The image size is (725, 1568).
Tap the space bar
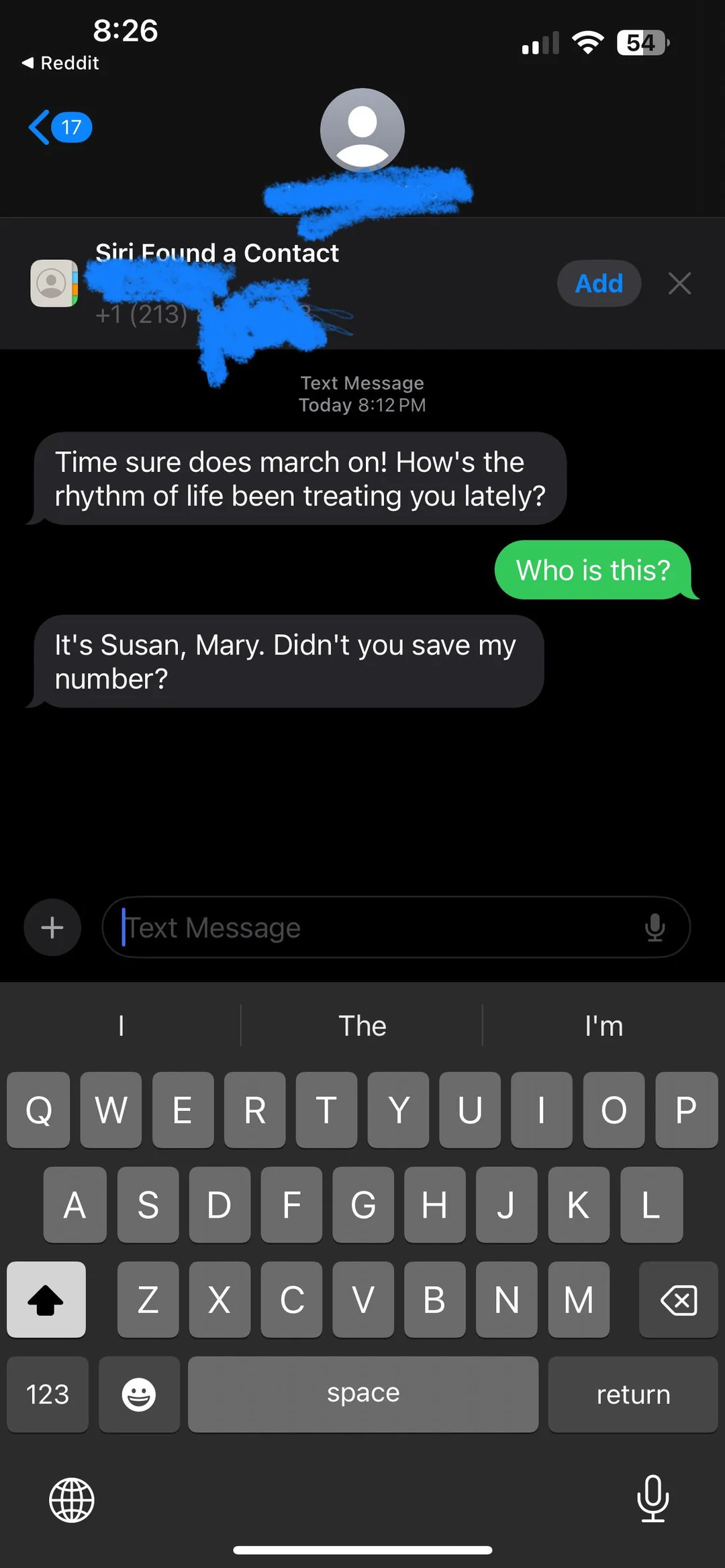(x=362, y=1394)
